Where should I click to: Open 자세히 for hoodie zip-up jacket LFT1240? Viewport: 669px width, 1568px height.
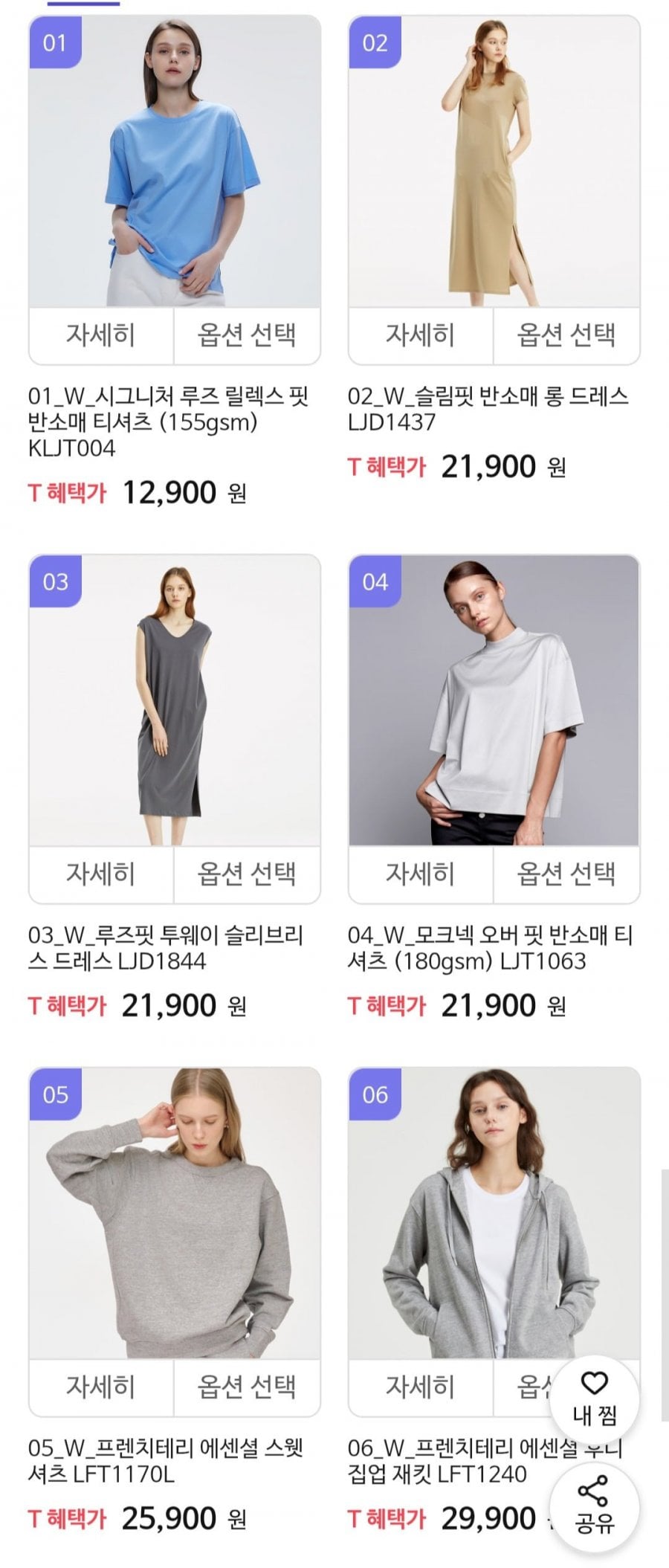click(x=421, y=1387)
